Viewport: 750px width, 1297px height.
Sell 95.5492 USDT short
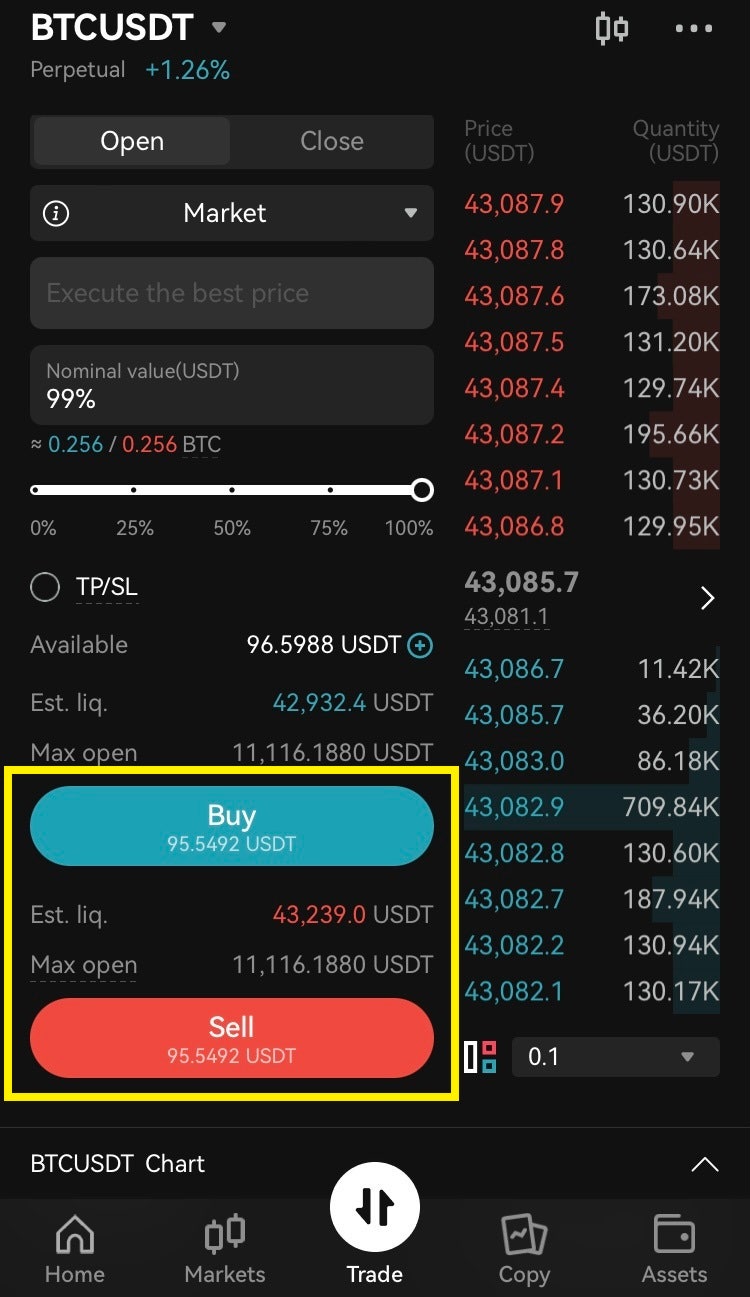(x=232, y=1038)
